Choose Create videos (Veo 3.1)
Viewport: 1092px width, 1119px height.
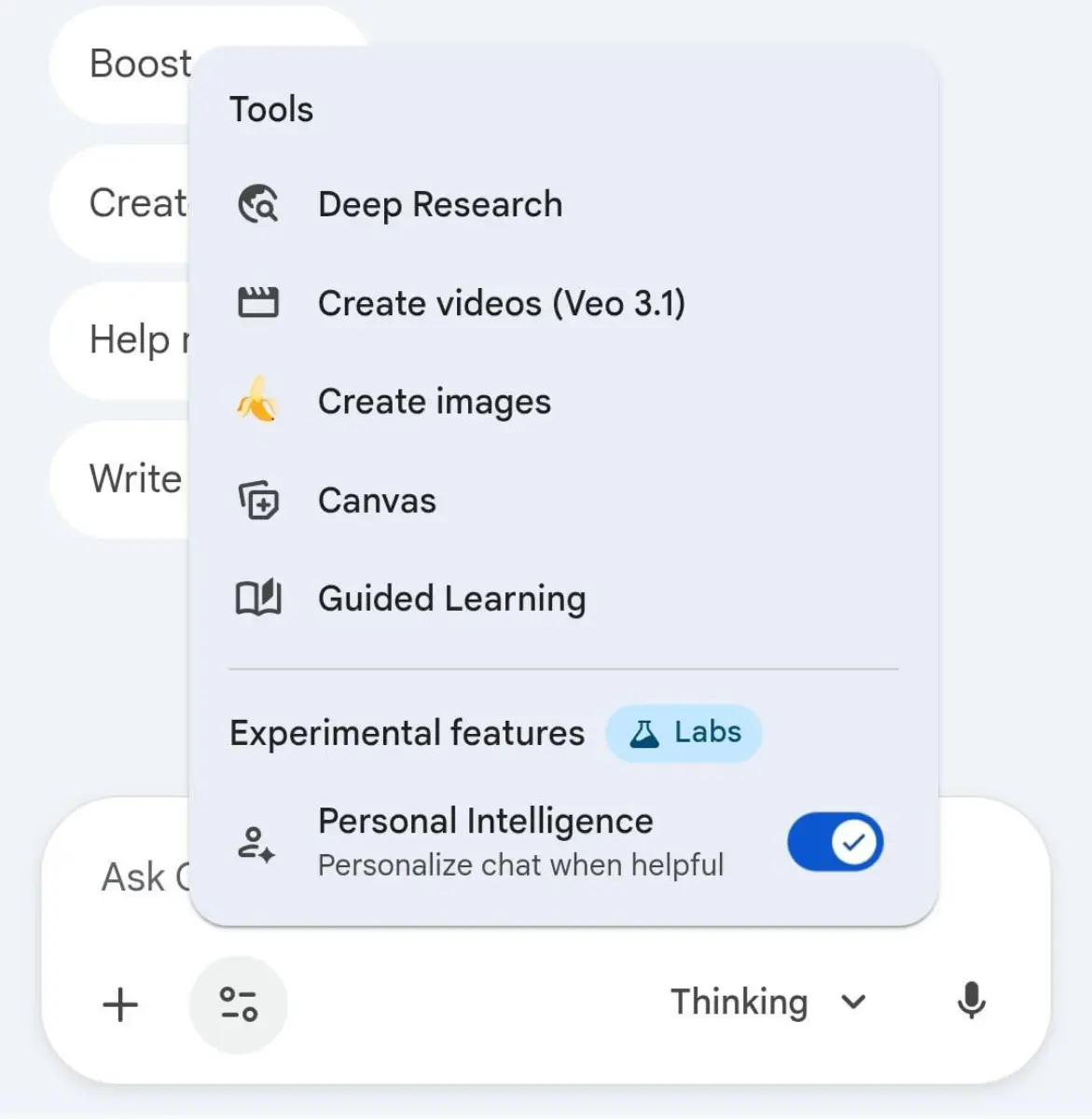pos(501,303)
